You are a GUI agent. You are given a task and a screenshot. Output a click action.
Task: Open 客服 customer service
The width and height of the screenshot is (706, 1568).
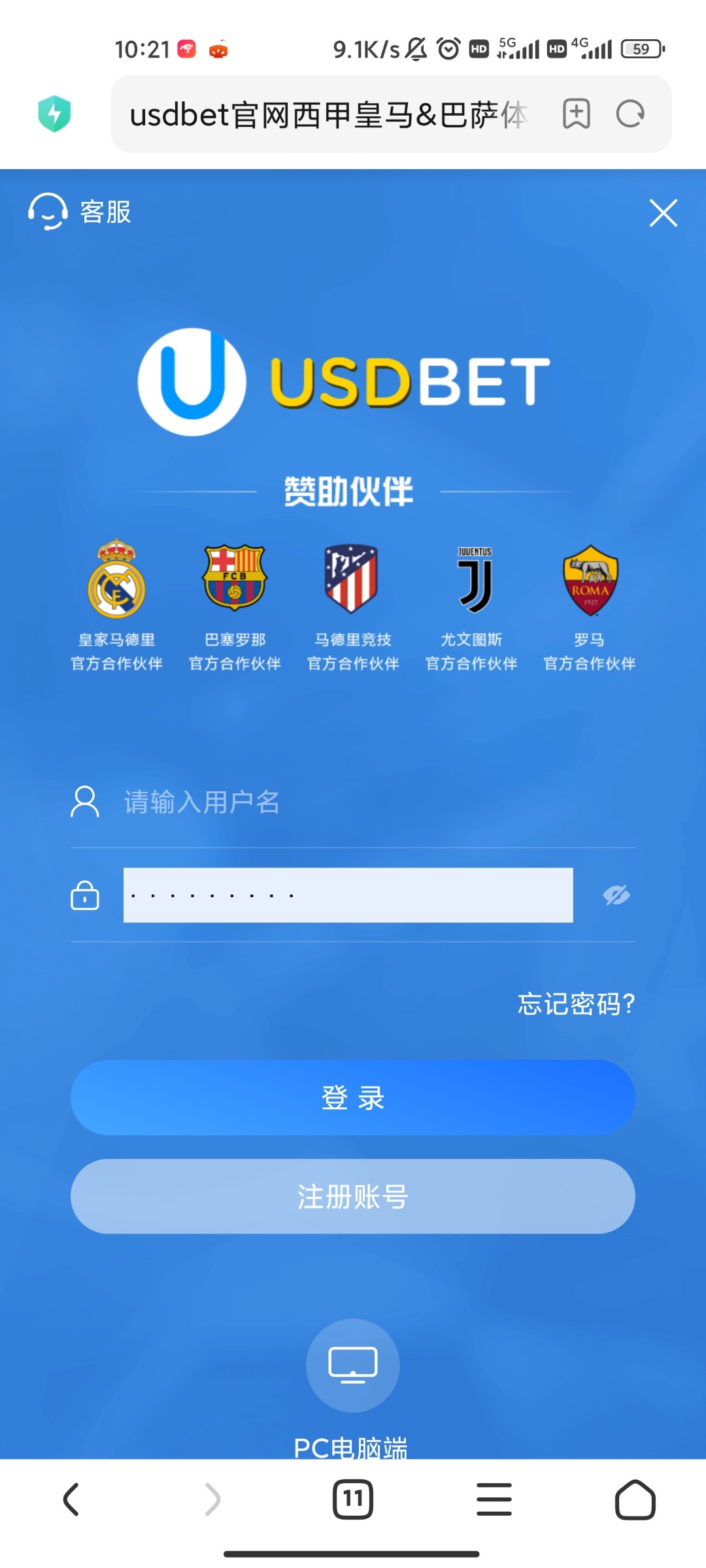click(80, 212)
